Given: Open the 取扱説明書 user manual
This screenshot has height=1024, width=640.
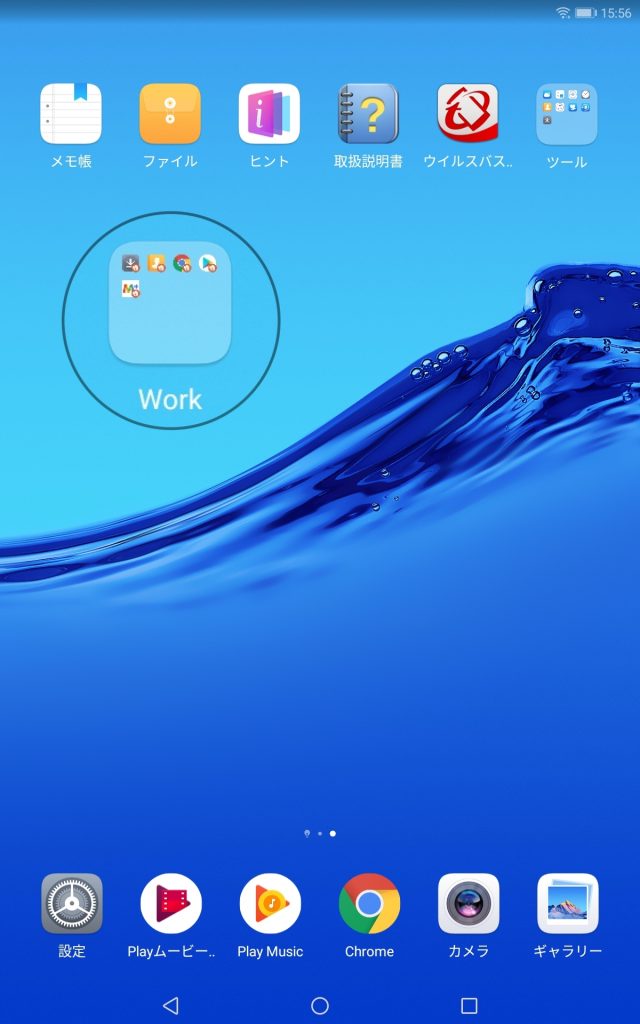Looking at the screenshot, I should click(368, 114).
